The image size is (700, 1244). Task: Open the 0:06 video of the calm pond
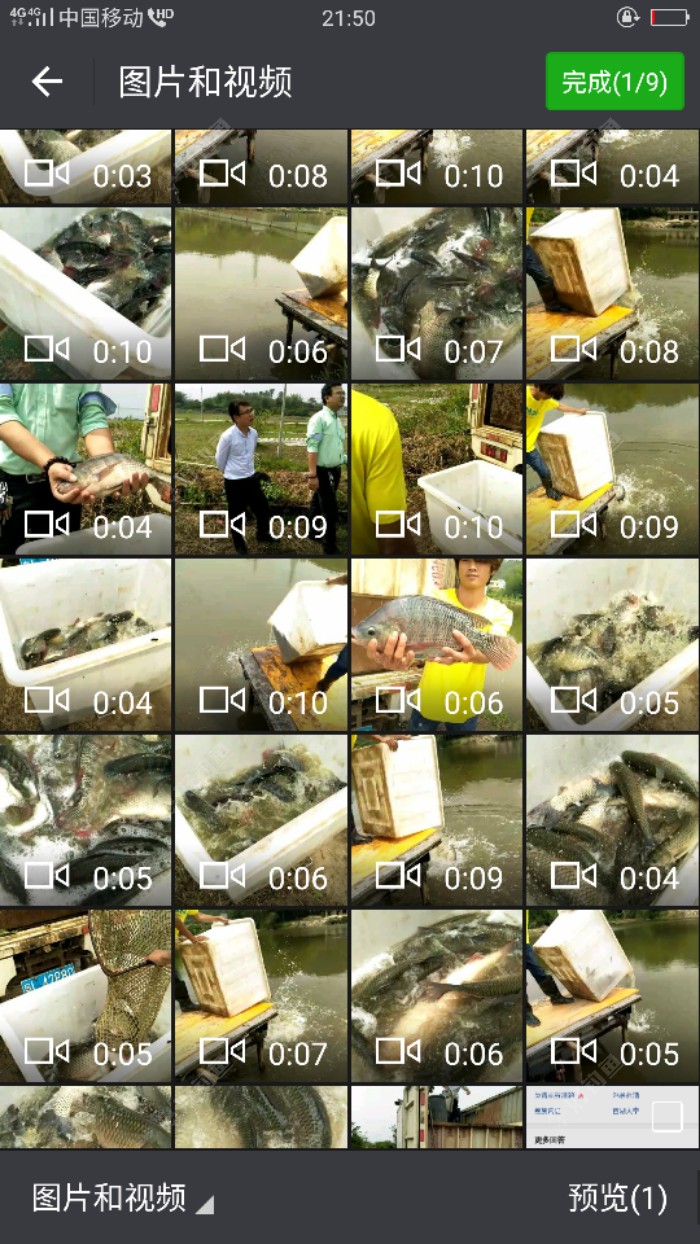pyautogui.click(x=261, y=294)
